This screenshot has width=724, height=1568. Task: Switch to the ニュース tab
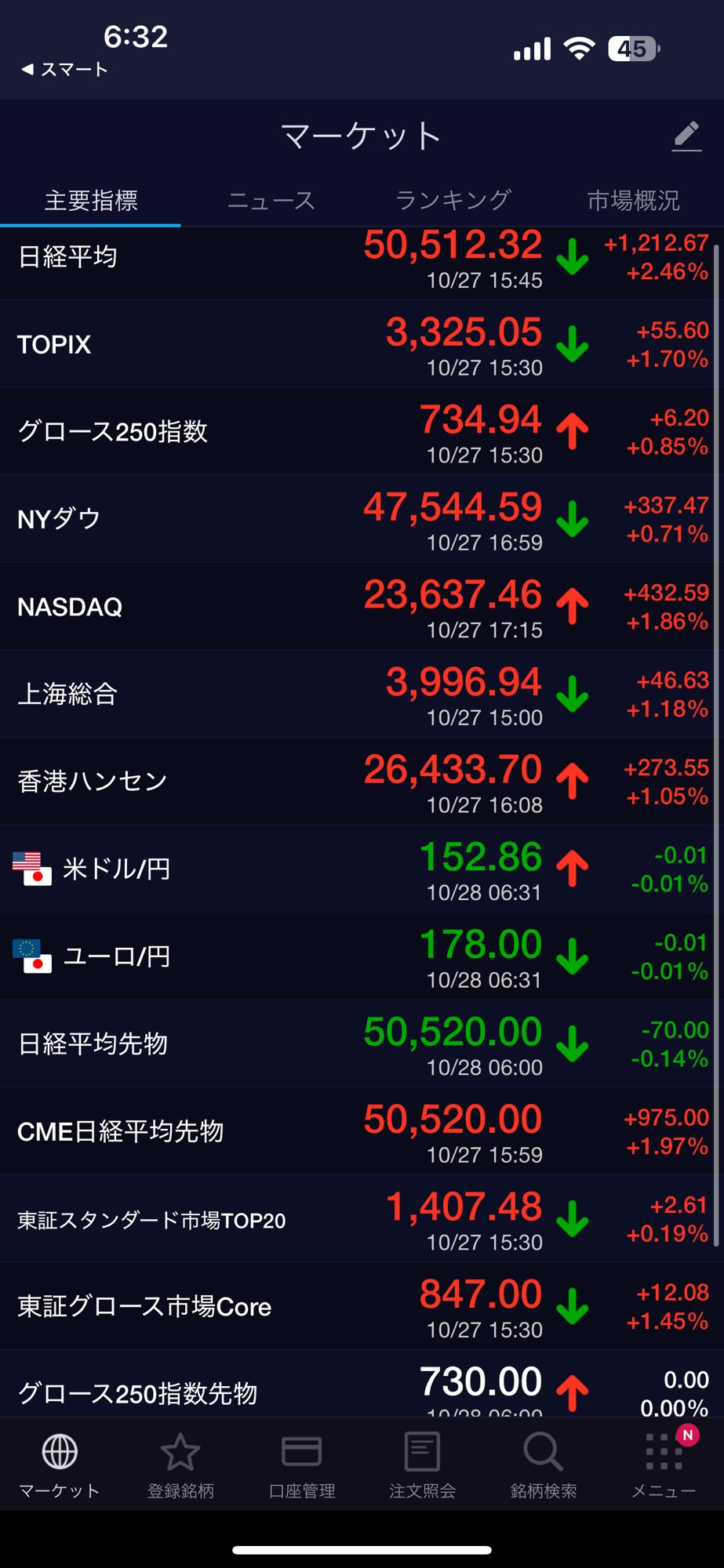pos(271,201)
